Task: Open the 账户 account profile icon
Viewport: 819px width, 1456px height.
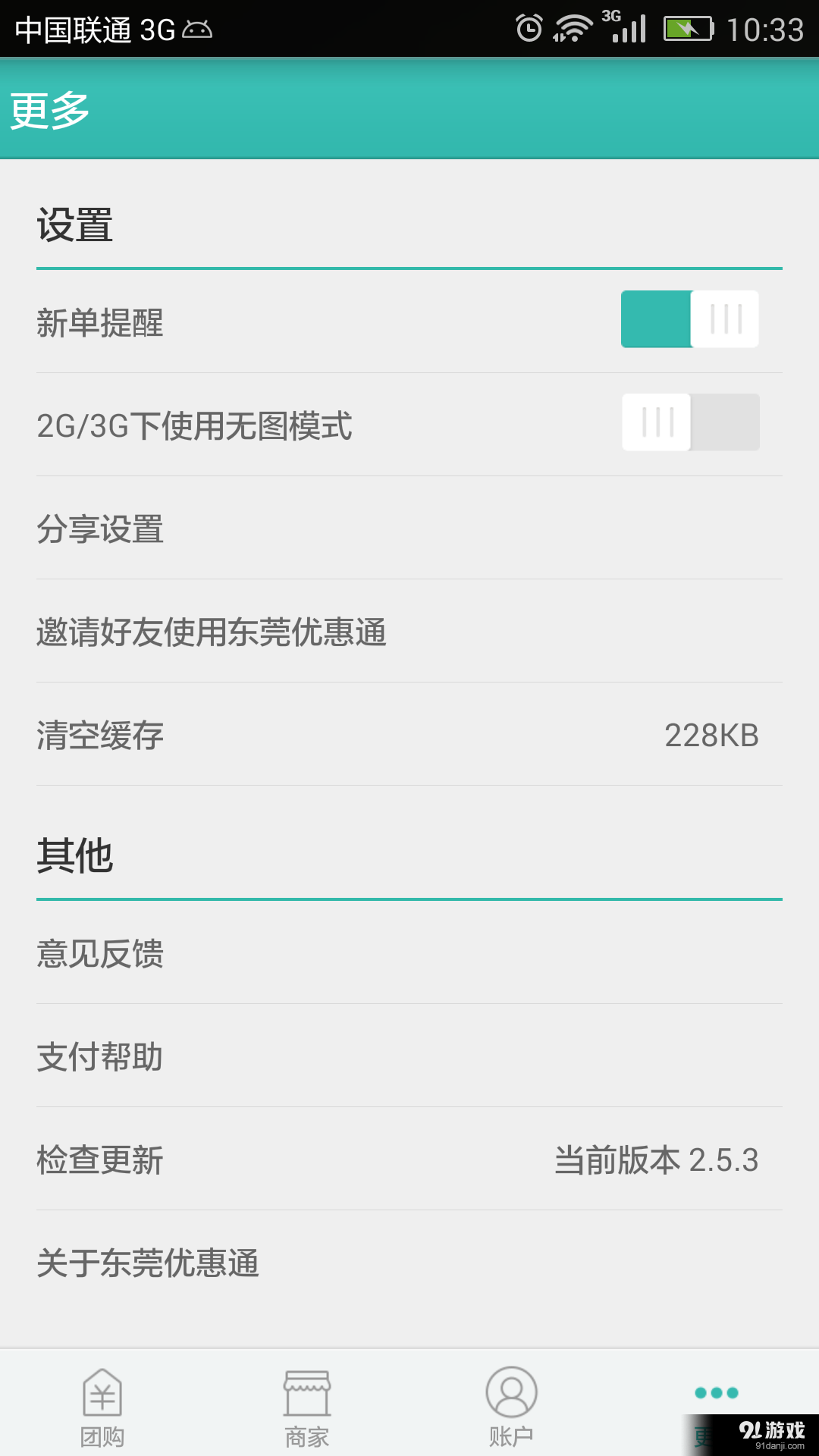Action: [510, 1394]
